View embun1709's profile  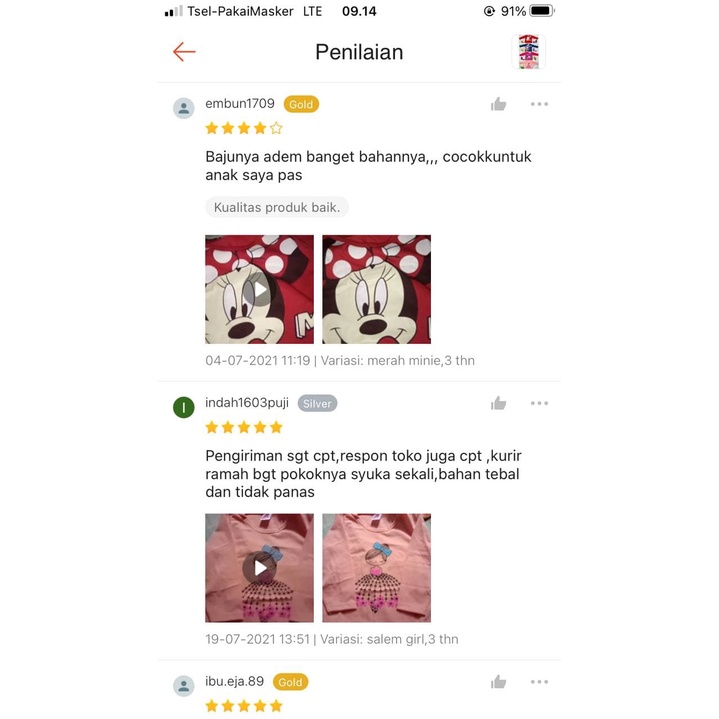point(184,108)
